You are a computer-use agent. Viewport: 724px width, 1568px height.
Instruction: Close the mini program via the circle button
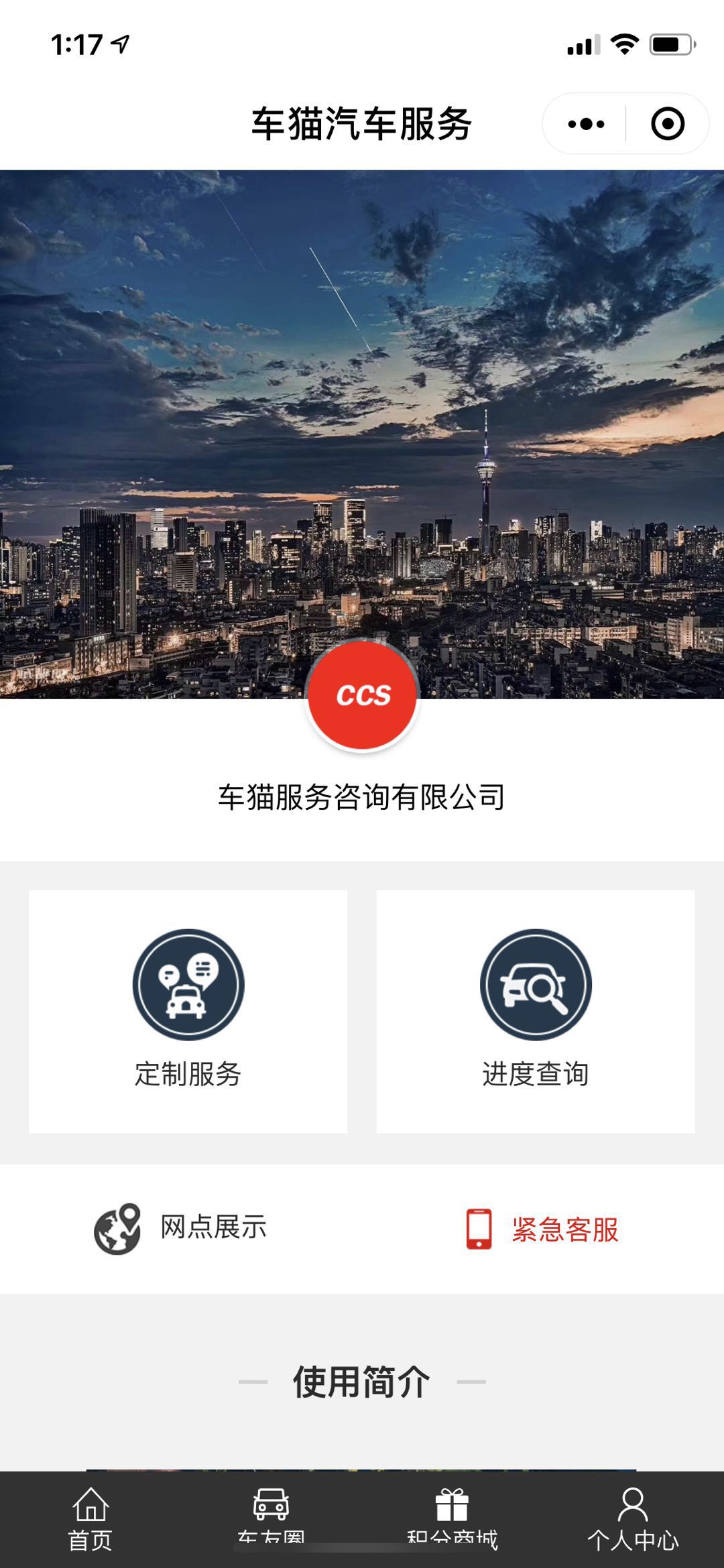click(667, 124)
